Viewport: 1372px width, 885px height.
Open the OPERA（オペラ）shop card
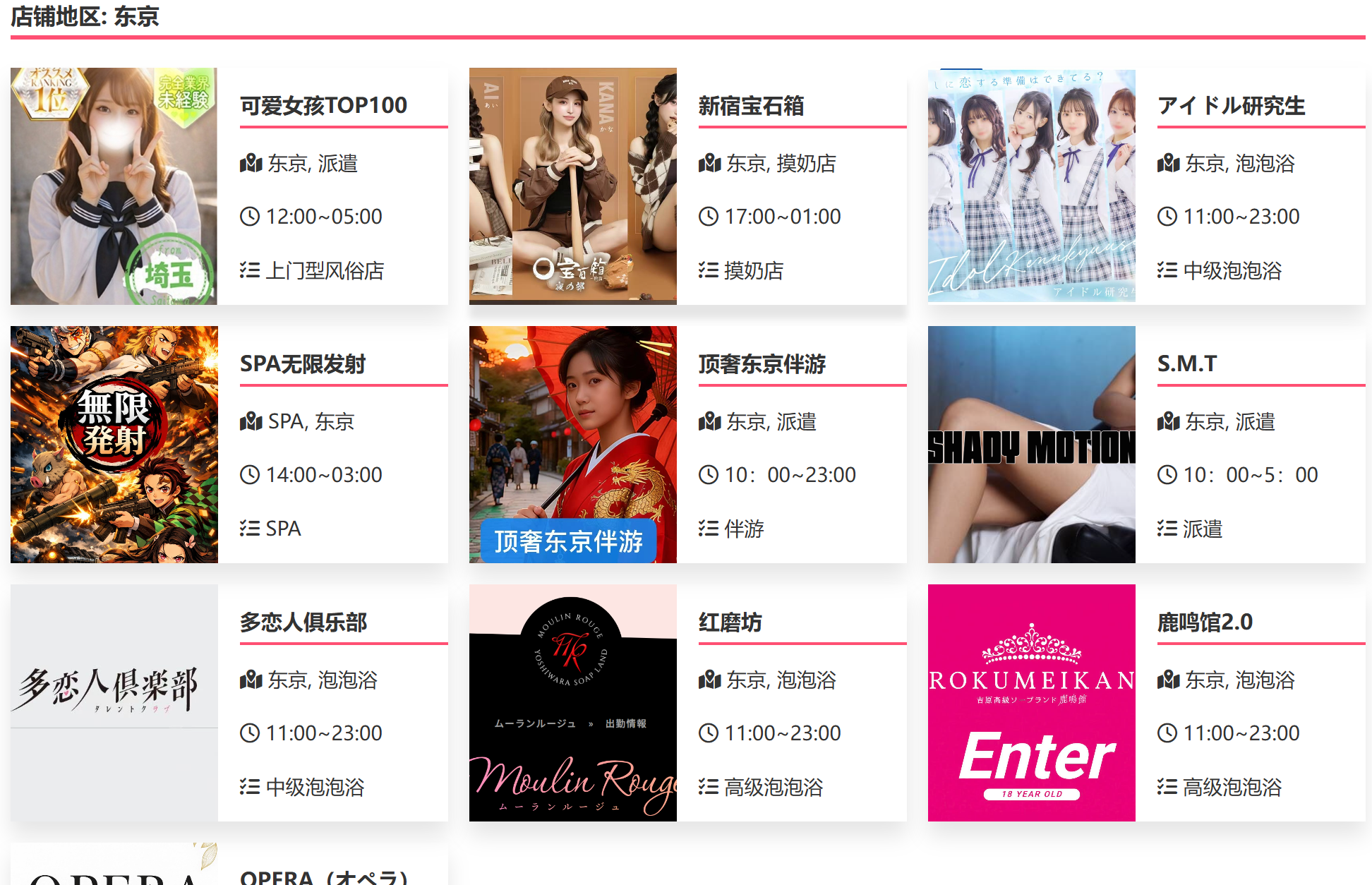click(x=323, y=877)
